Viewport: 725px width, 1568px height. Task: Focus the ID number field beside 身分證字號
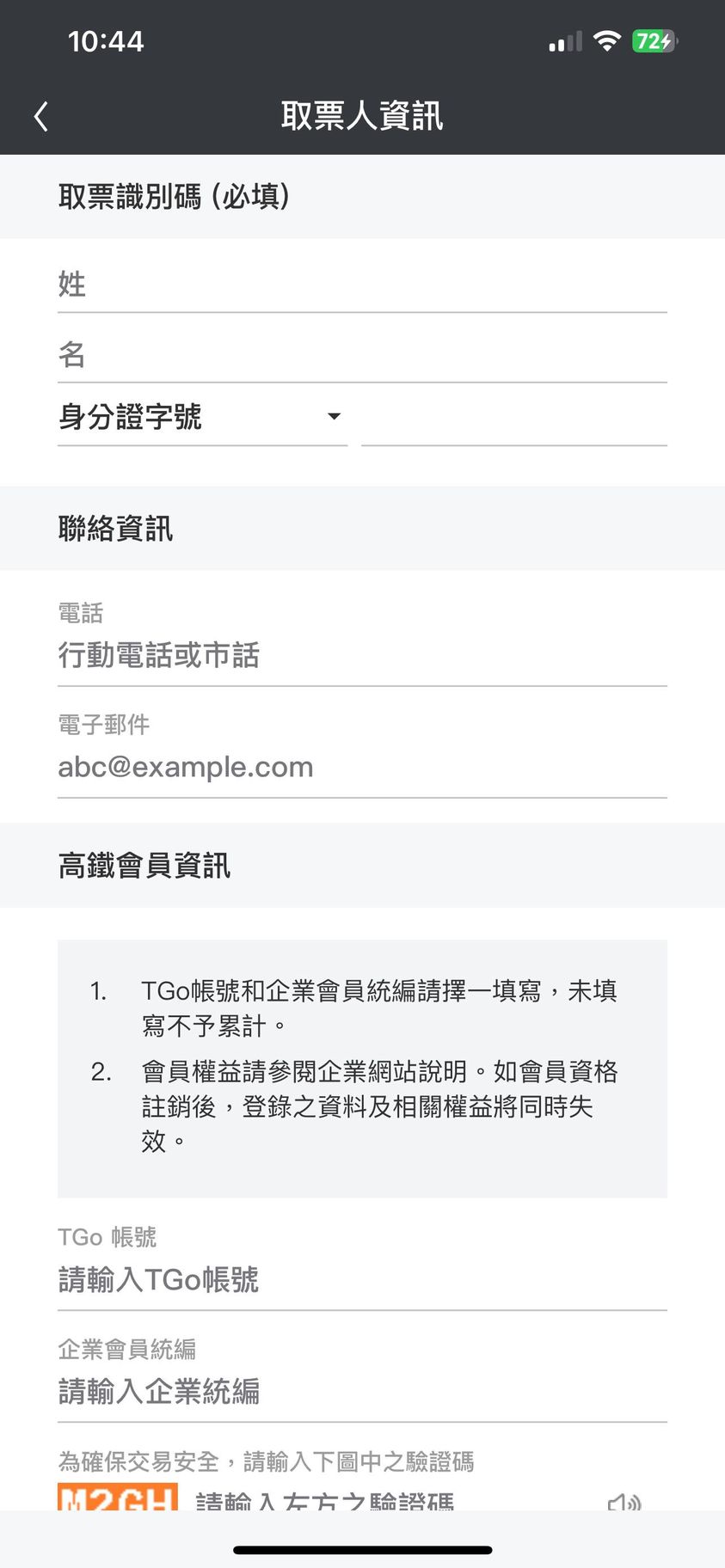click(x=513, y=420)
